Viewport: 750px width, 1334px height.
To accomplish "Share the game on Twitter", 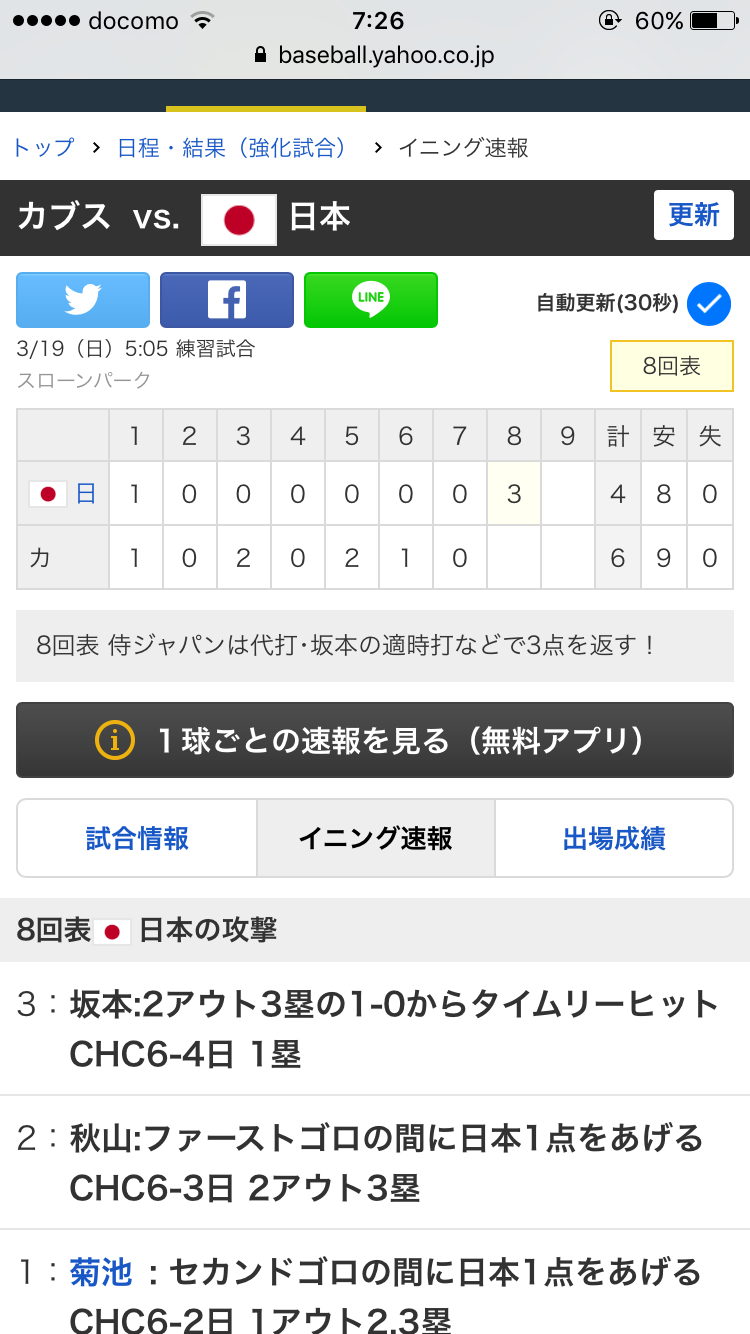I will [x=83, y=300].
